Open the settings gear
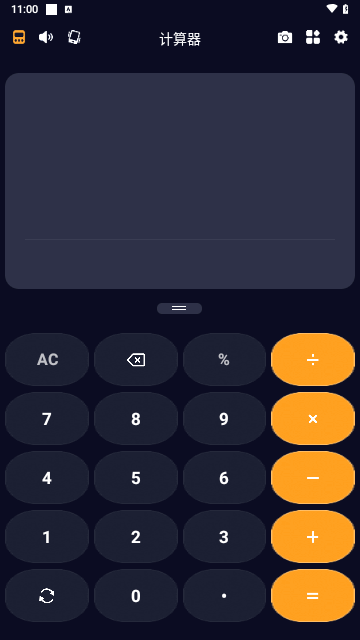The width and height of the screenshot is (360, 640). [341, 37]
